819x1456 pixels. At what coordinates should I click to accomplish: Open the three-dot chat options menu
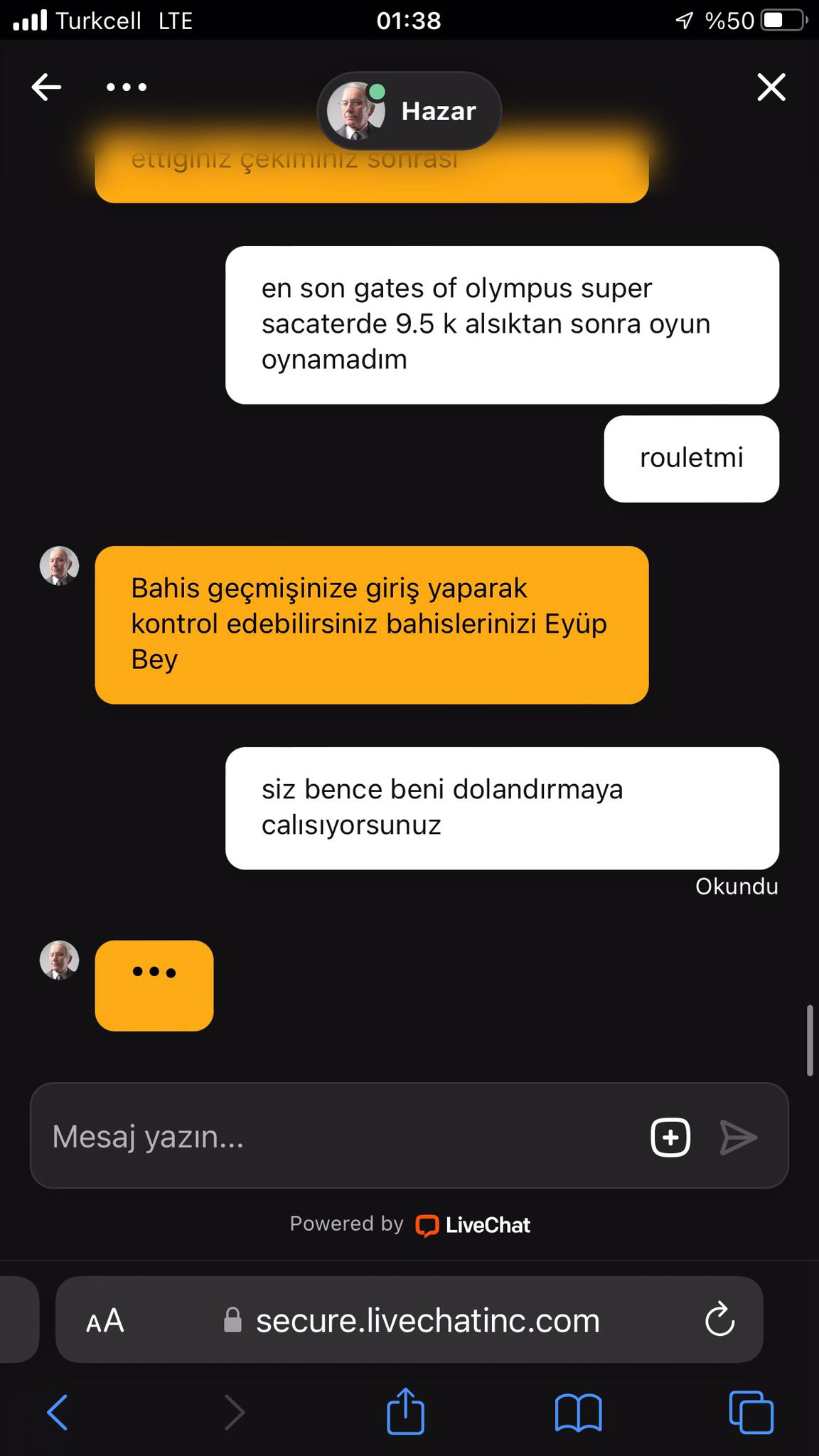(127, 87)
